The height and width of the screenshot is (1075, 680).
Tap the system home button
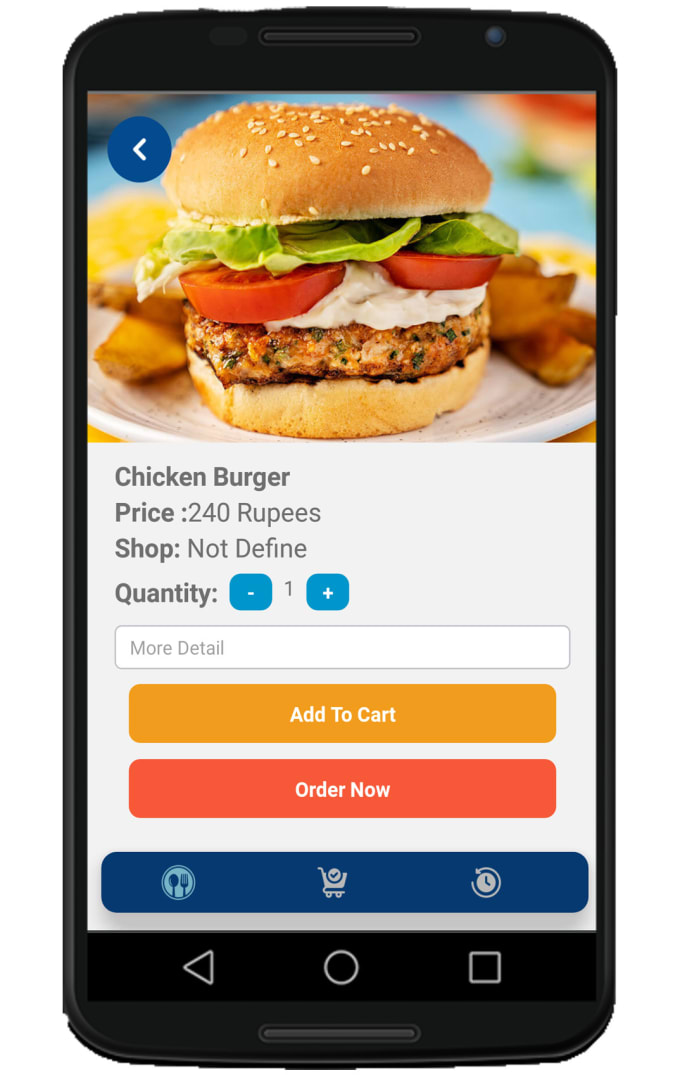[x=341, y=967]
